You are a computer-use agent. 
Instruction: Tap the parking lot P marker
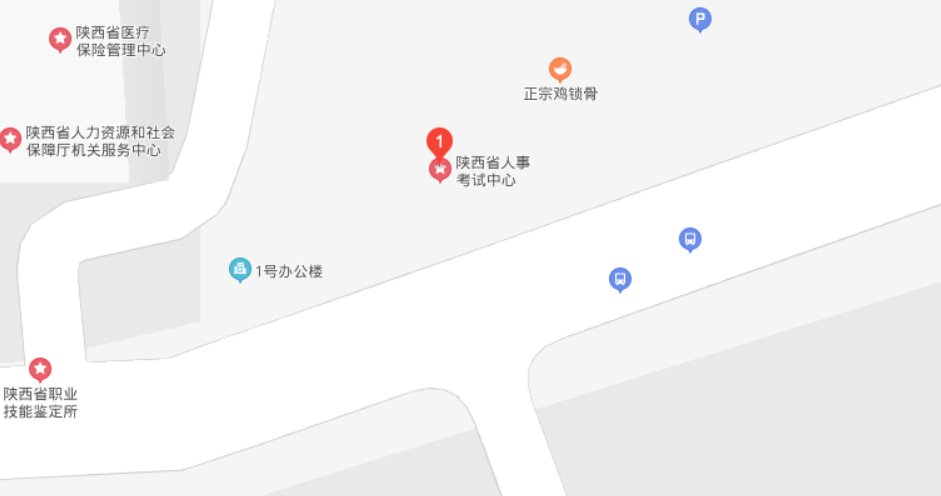point(700,18)
